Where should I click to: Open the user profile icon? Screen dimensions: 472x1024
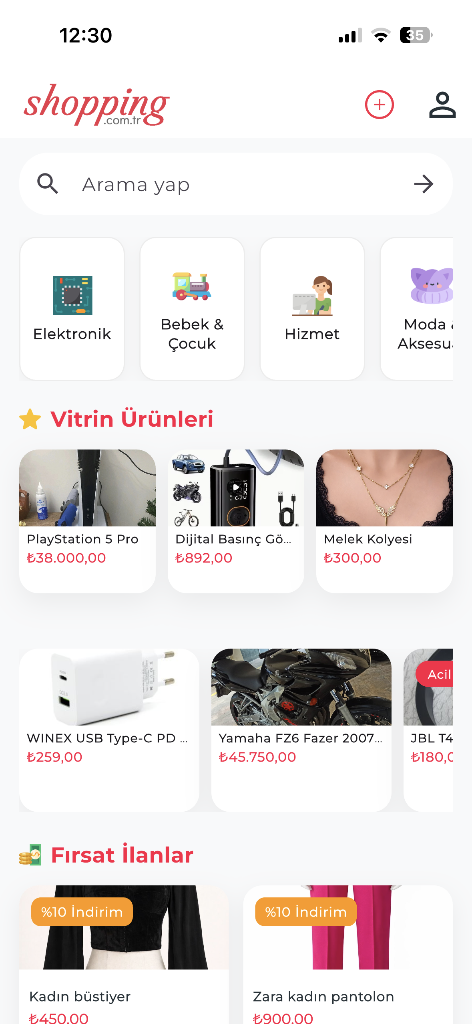point(442,104)
